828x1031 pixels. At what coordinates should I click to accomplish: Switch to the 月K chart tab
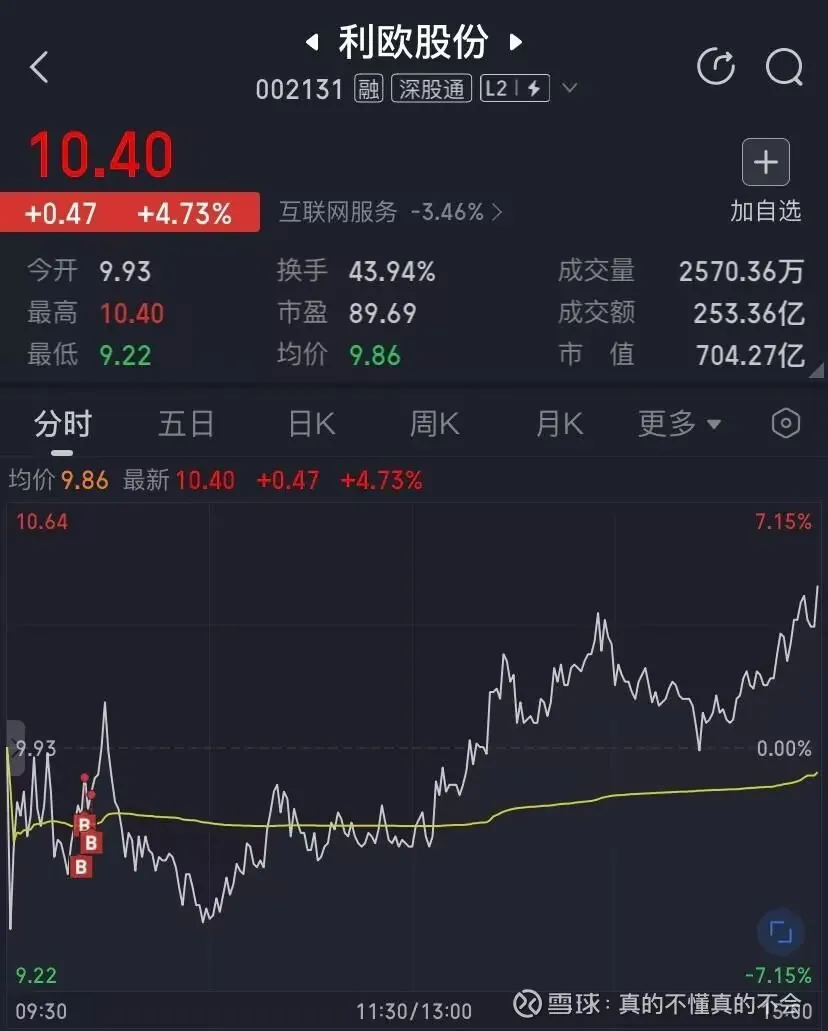(559, 424)
